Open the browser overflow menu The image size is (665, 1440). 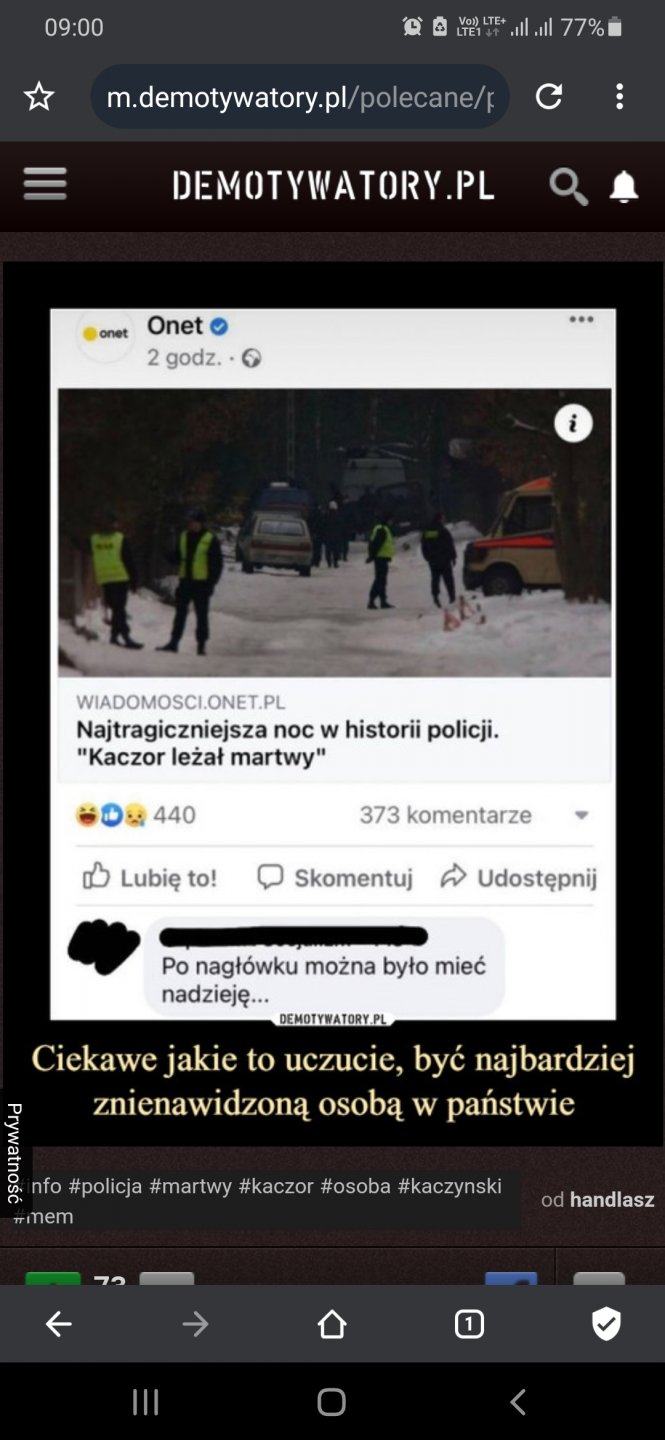[619, 97]
